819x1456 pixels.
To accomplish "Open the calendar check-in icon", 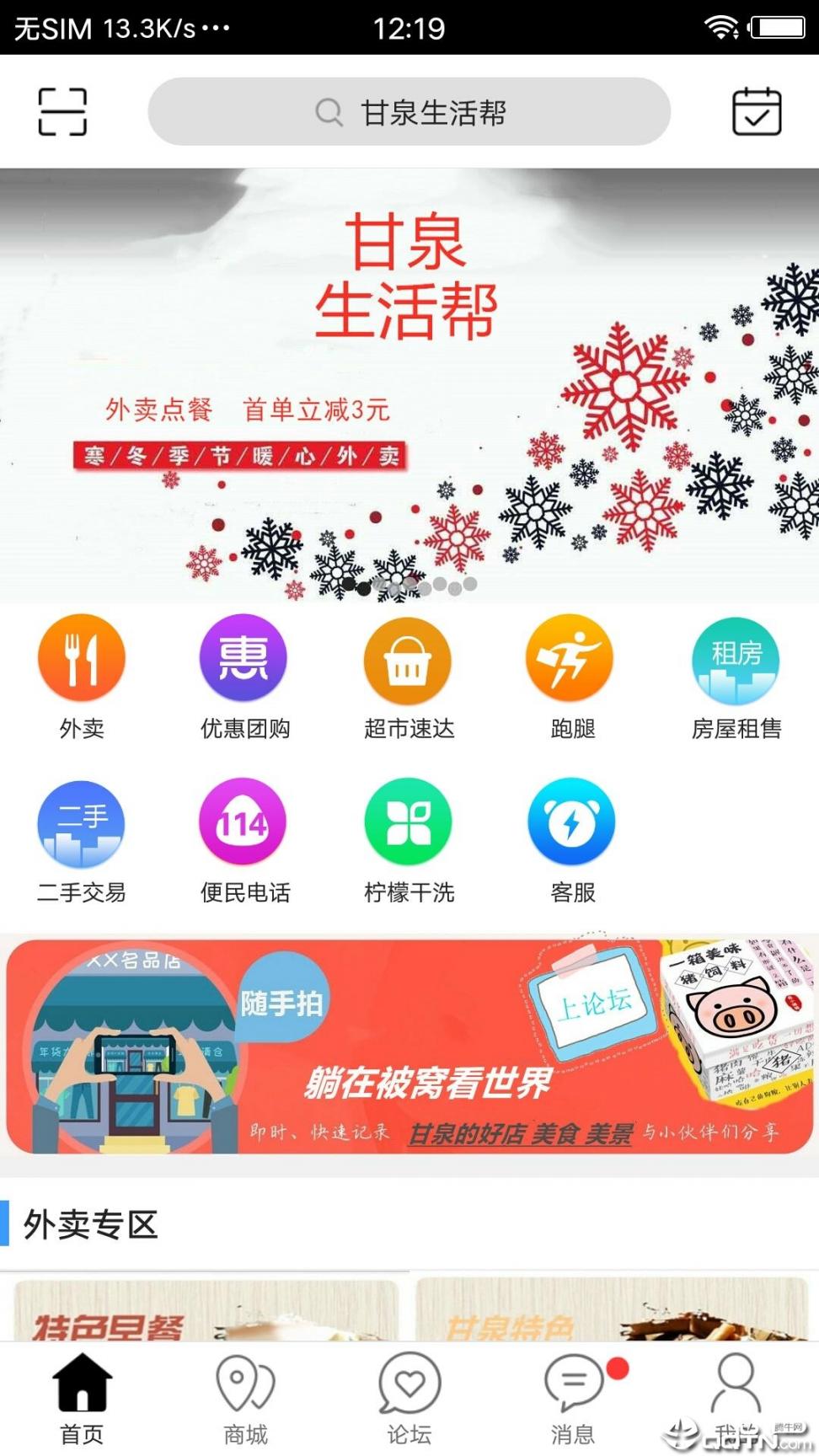I will pos(756,112).
